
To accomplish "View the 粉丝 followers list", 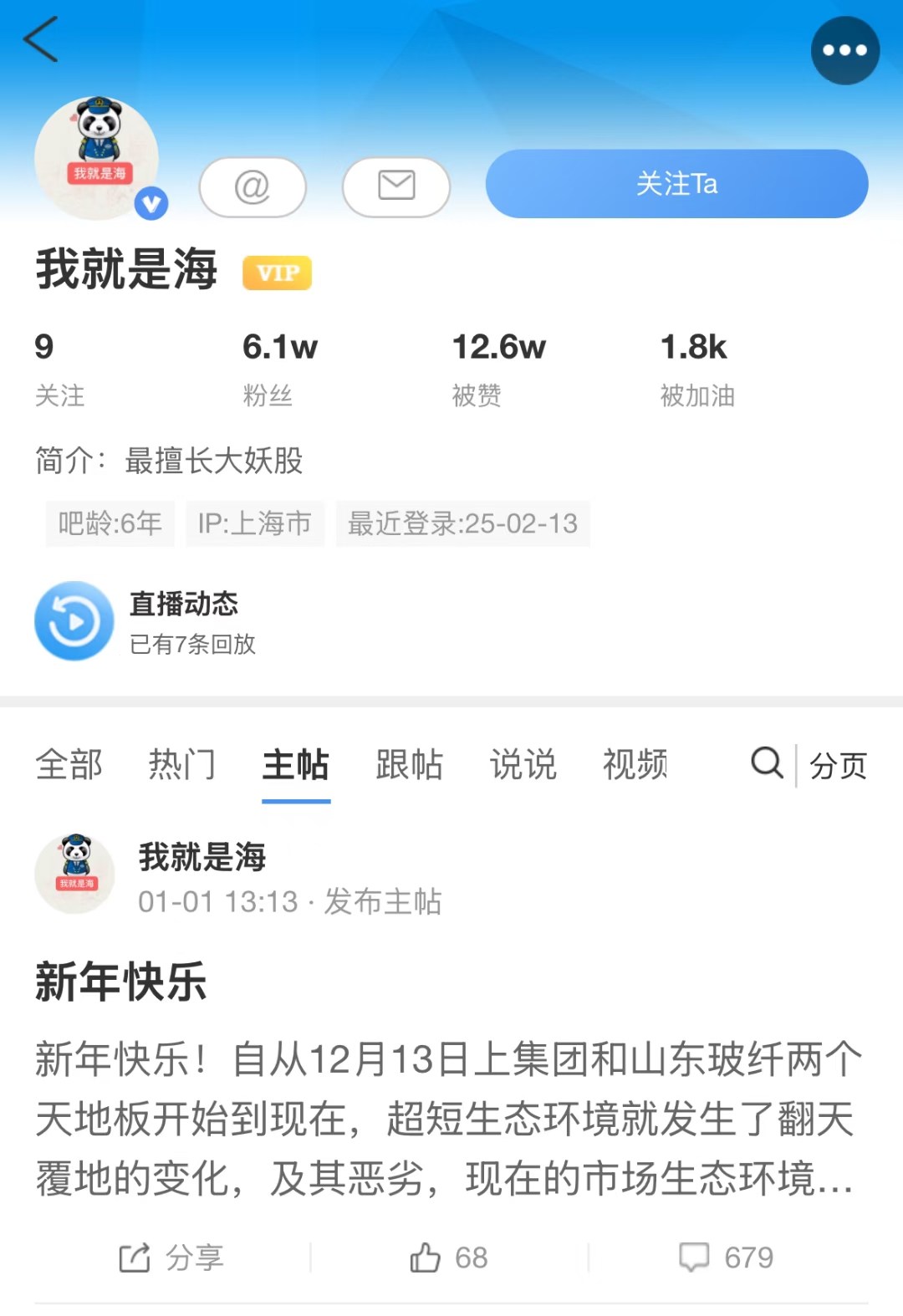I will pyautogui.click(x=279, y=368).
